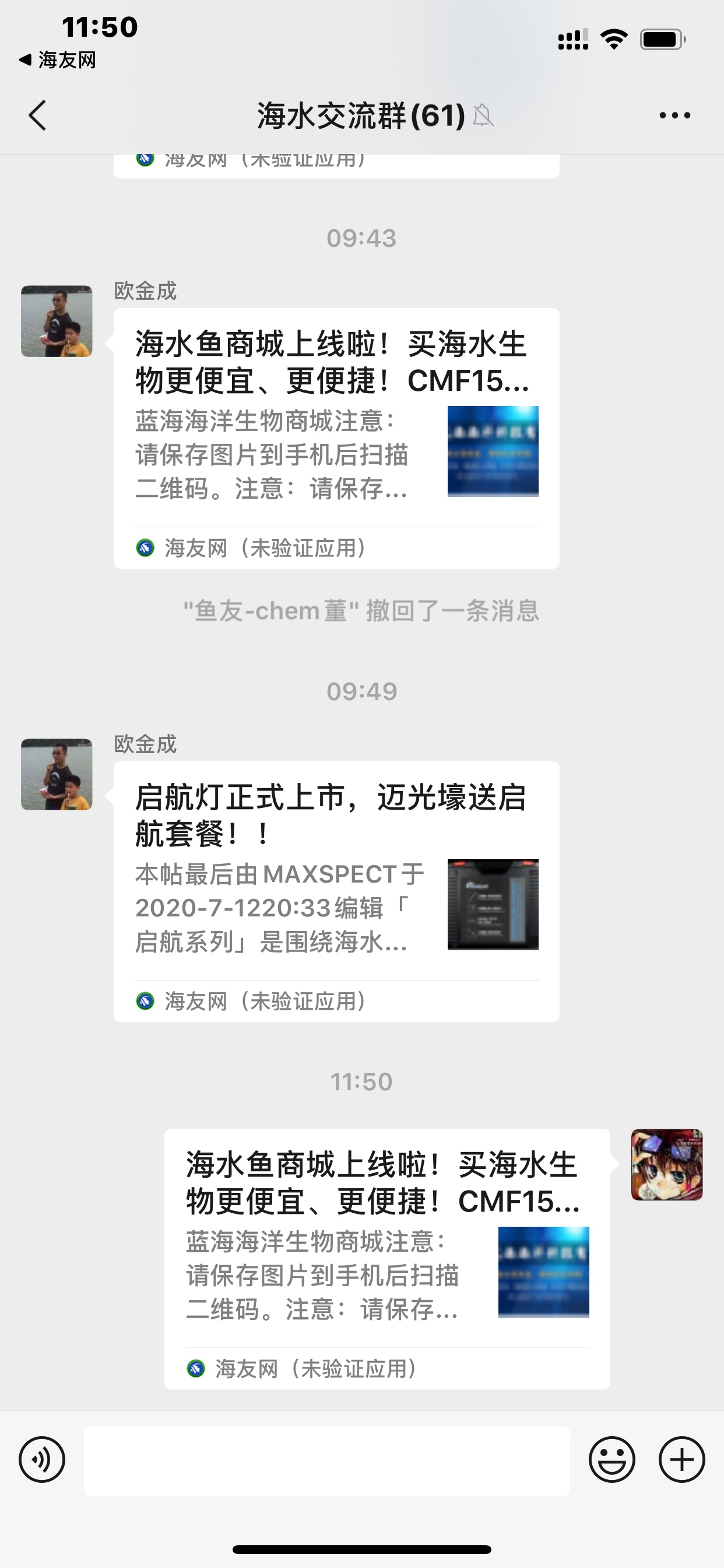The image size is (724, 1568).
Task: Open the plus attachments panel
Action: click(681, 1459)
